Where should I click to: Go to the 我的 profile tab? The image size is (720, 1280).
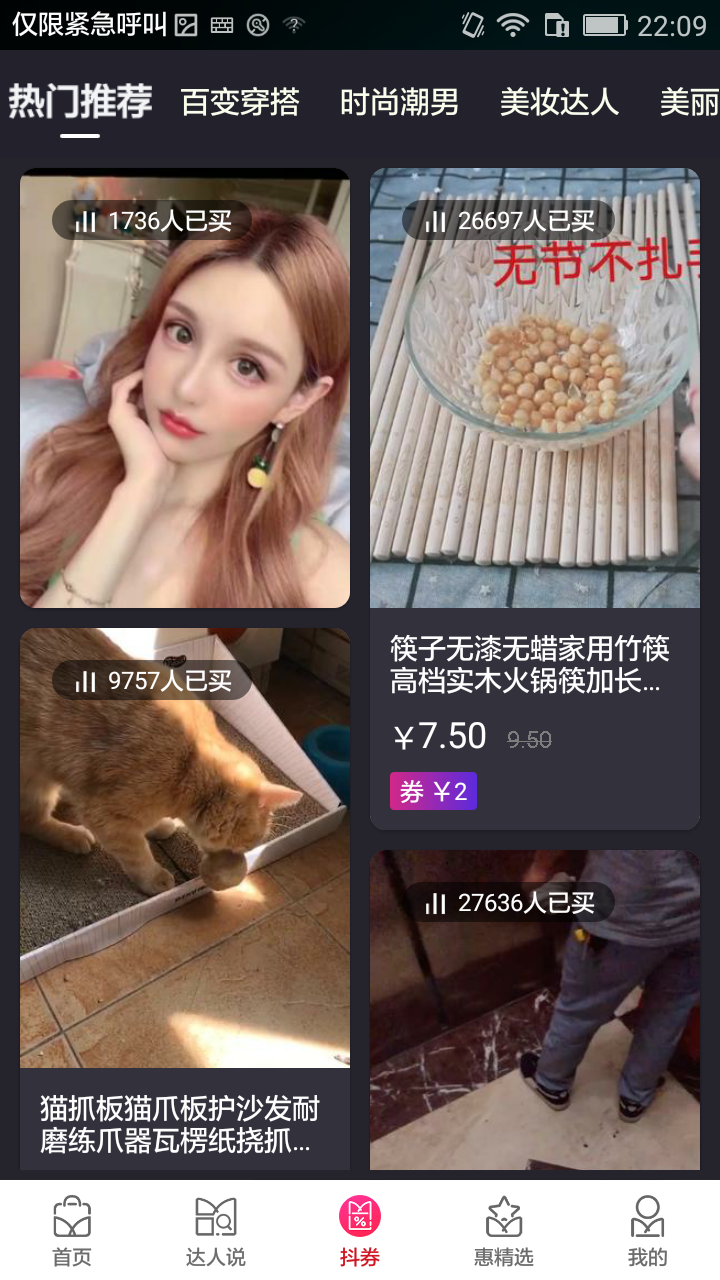(647, 1232)
